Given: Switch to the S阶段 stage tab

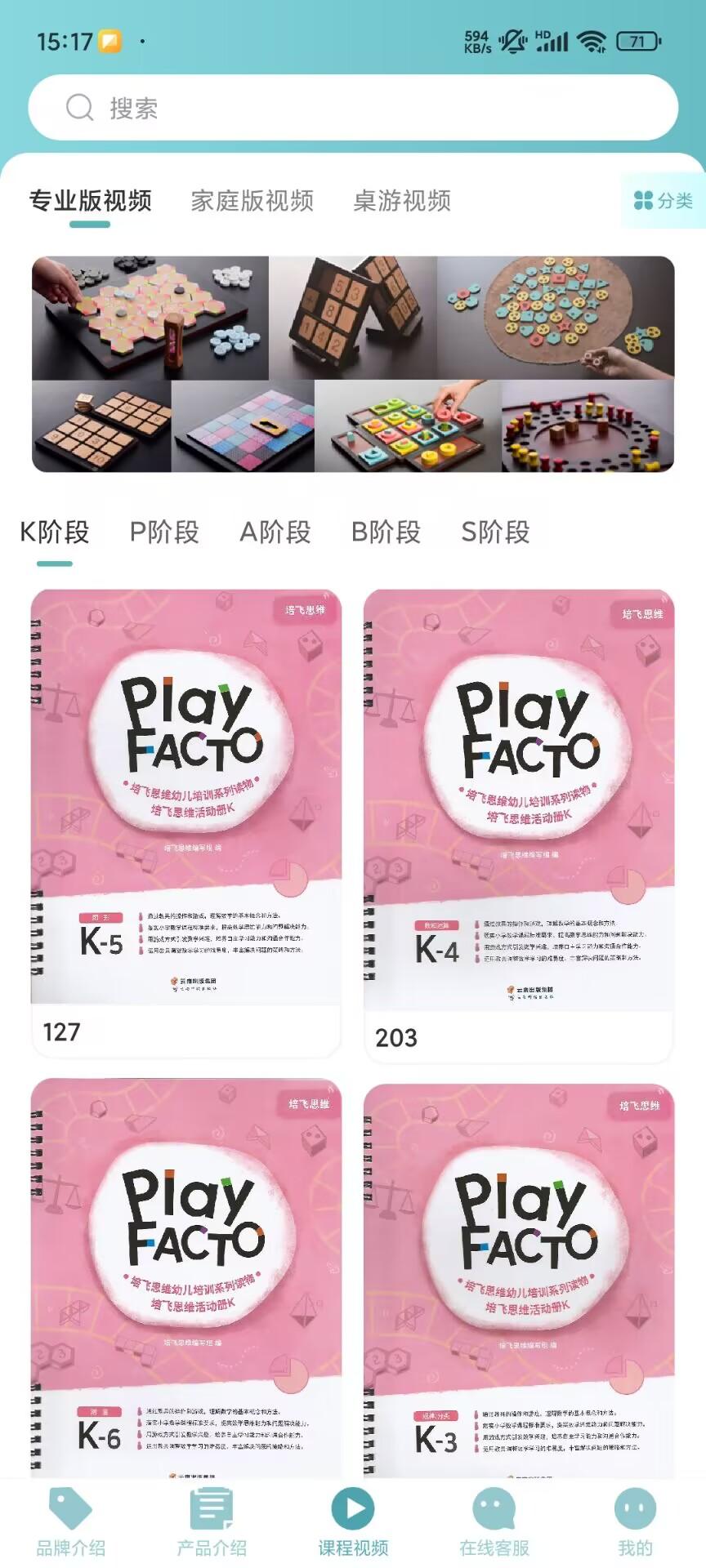Looking at the screenshot, I should point(495,532).
